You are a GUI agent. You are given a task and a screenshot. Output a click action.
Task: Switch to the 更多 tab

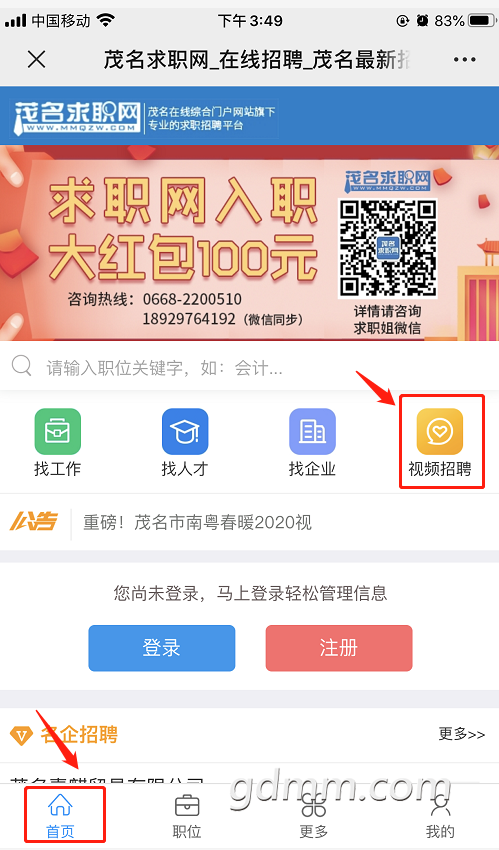coord(313,816)
